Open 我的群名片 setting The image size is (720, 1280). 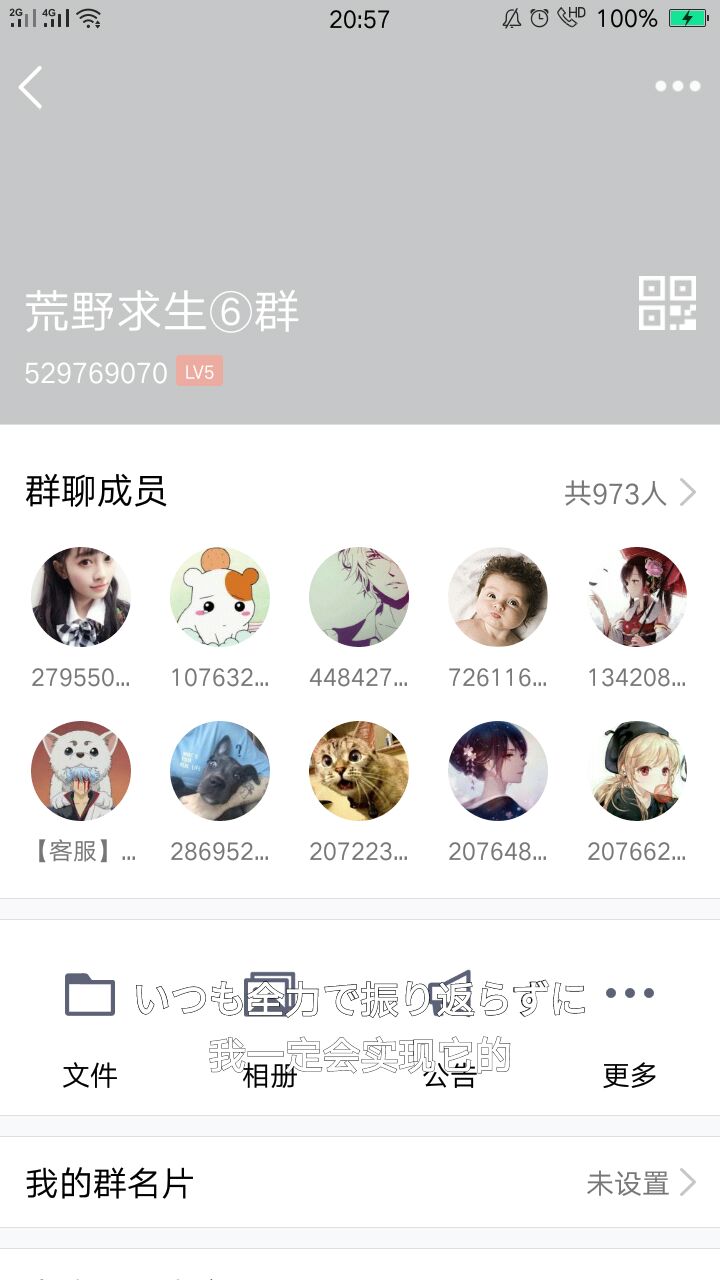(360, 1184)
